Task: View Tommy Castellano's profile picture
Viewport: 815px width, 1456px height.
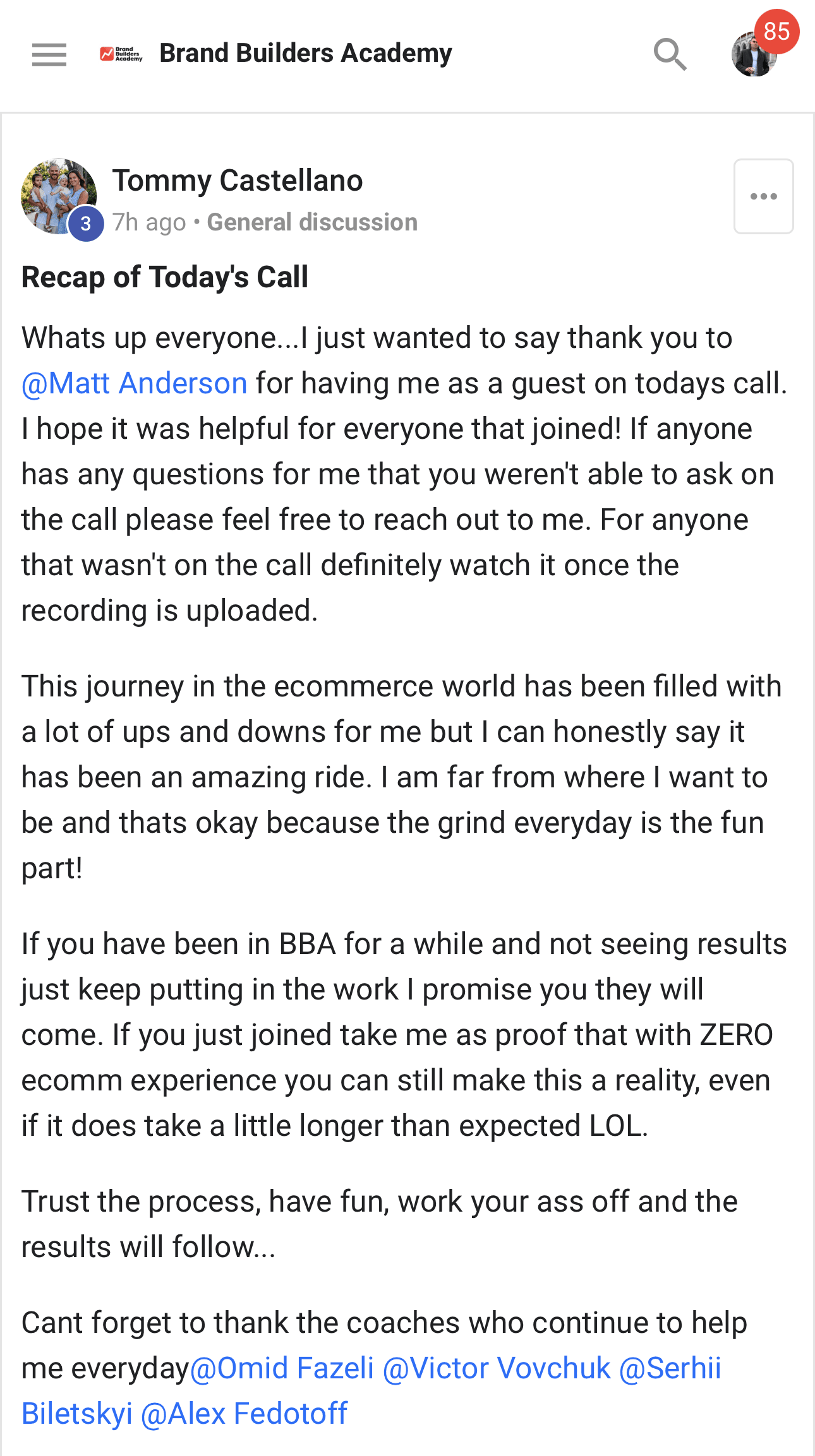Action: [59, 196]
